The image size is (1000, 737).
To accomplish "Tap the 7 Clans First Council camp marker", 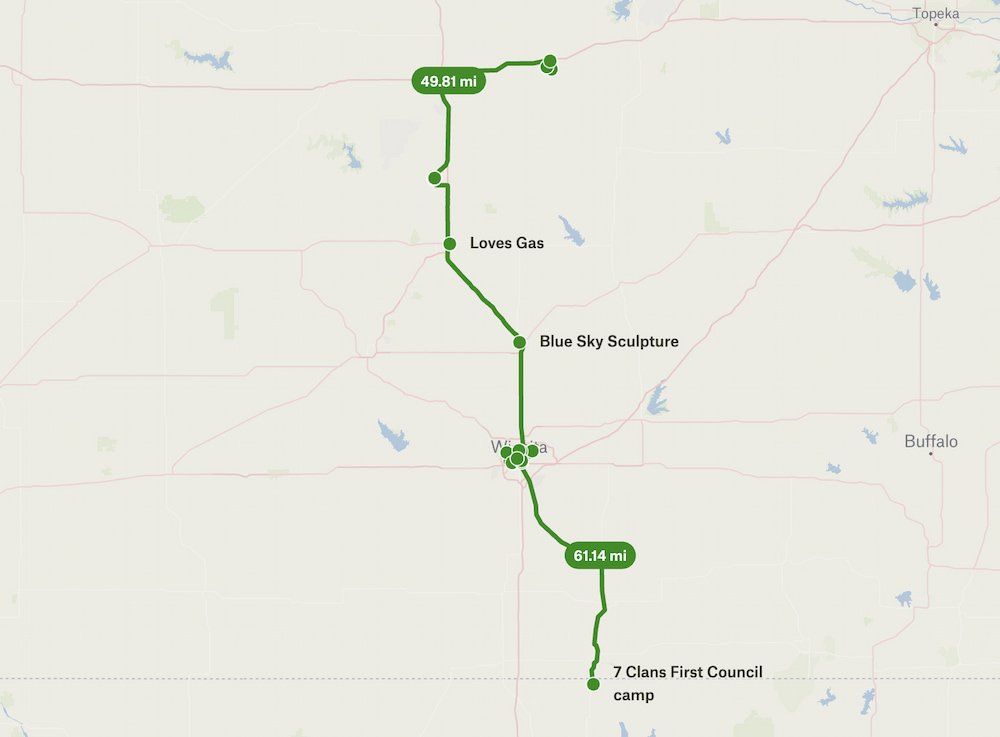I will pyautogui.click(x=593, y=685).
